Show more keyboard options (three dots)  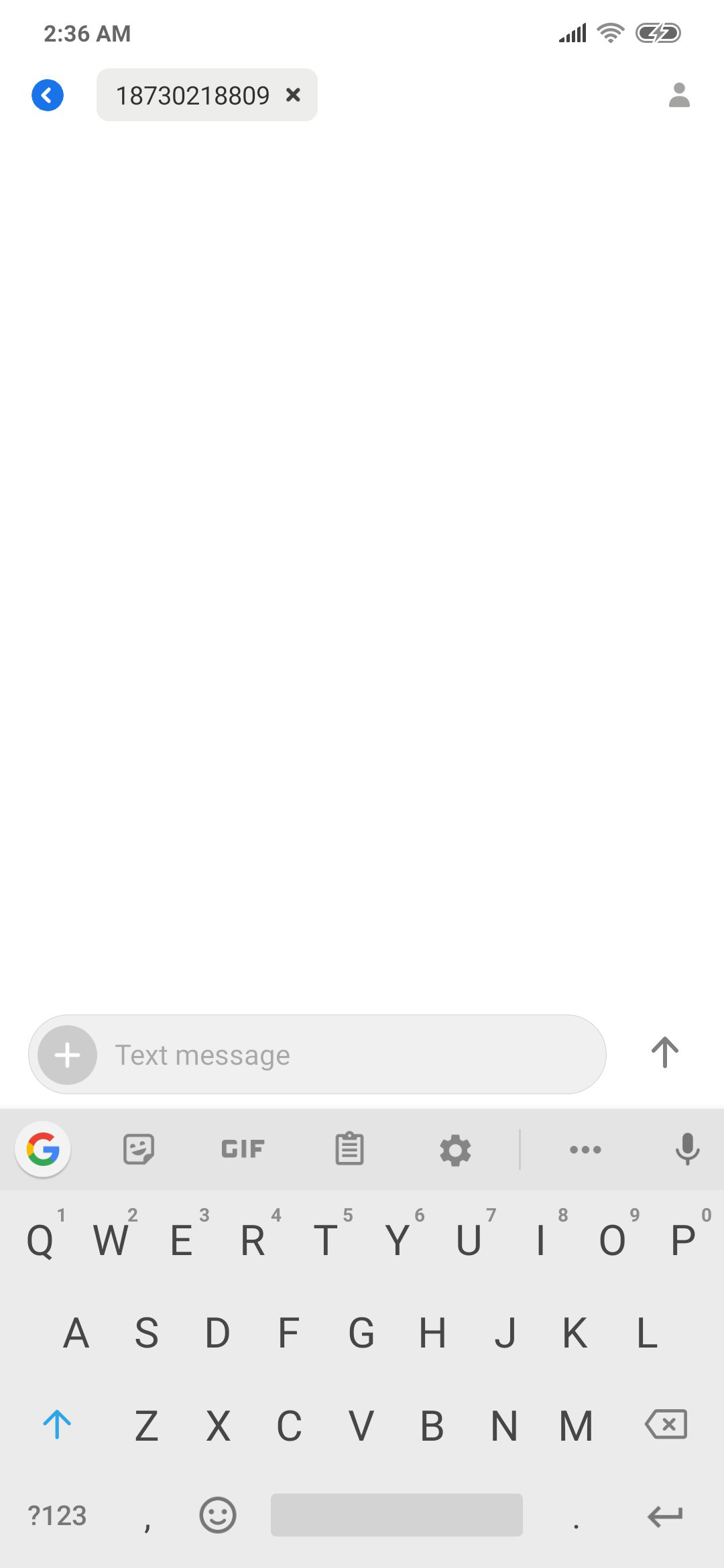tap(585, 1150)
